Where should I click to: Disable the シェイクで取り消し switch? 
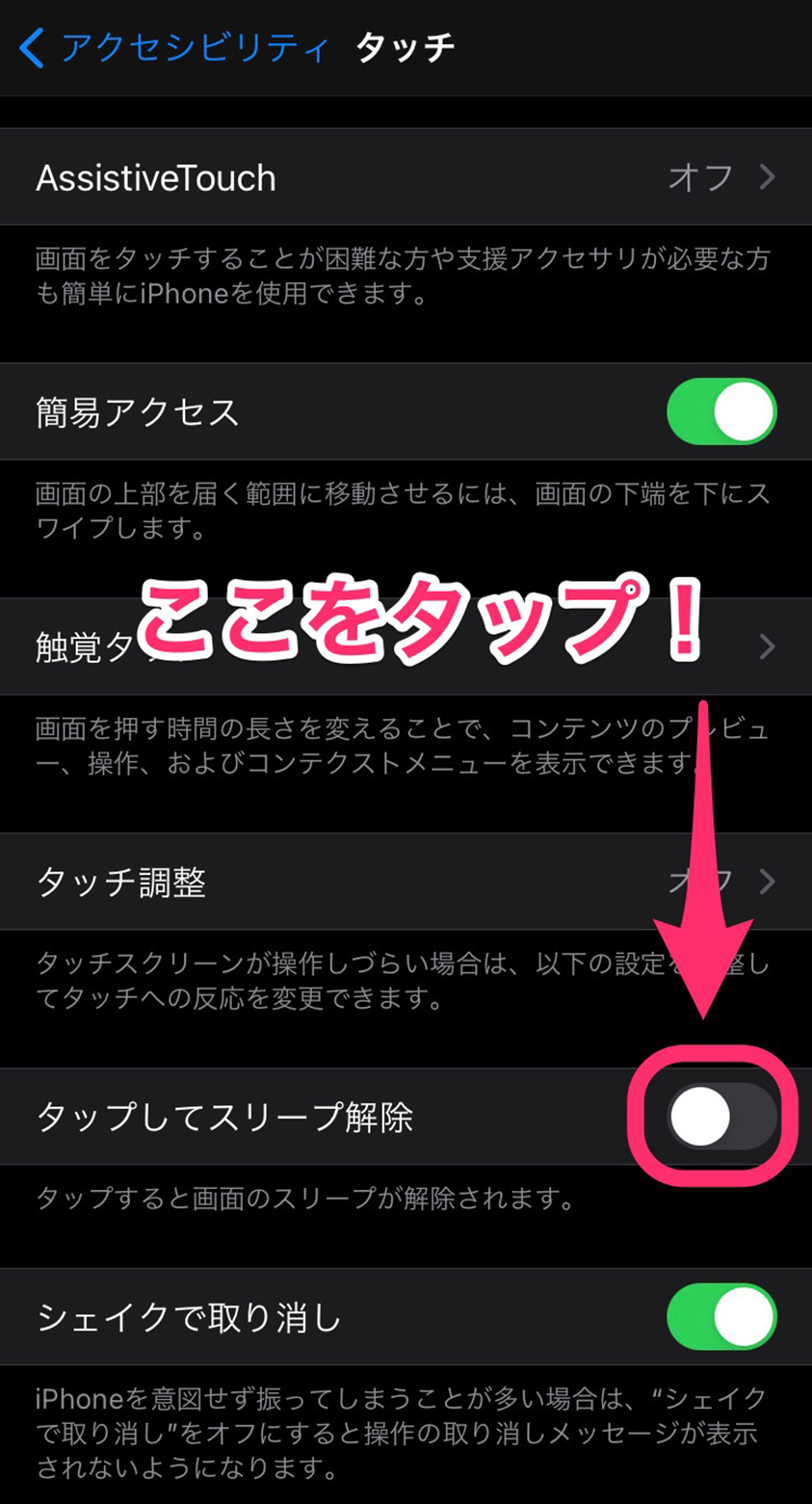[x=721, y=1316]
